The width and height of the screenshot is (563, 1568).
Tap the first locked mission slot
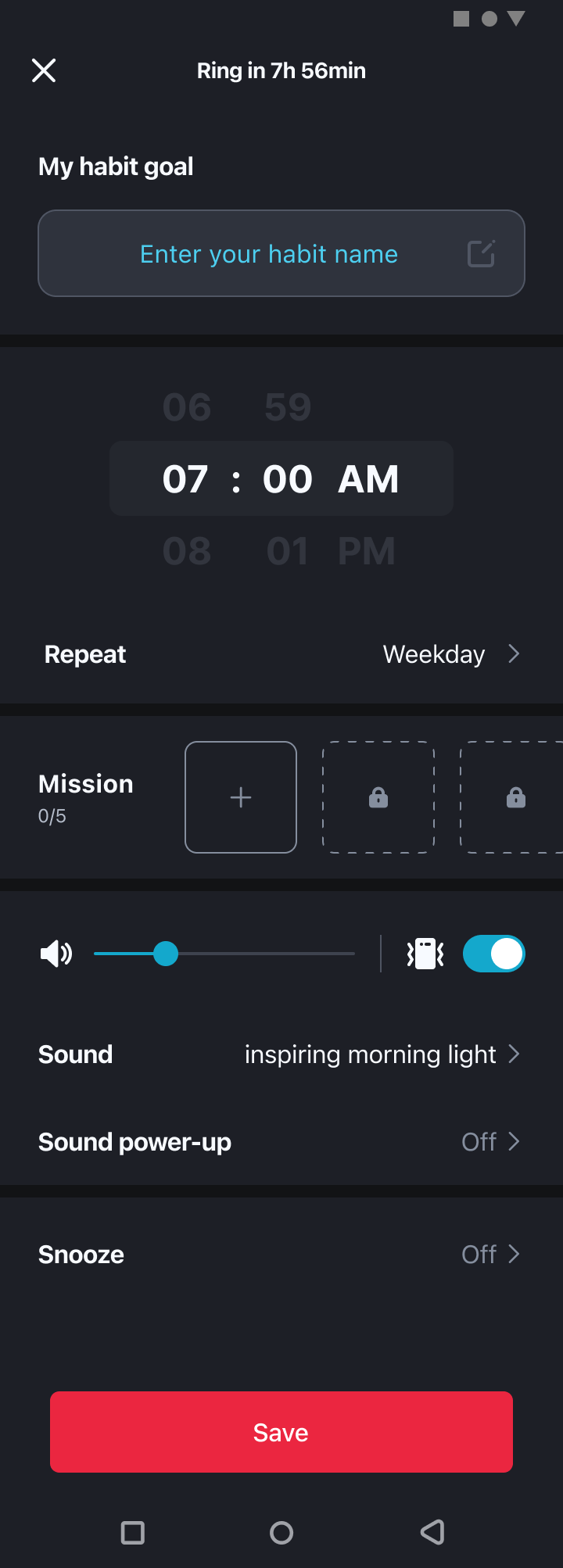[x=378, y=797]
